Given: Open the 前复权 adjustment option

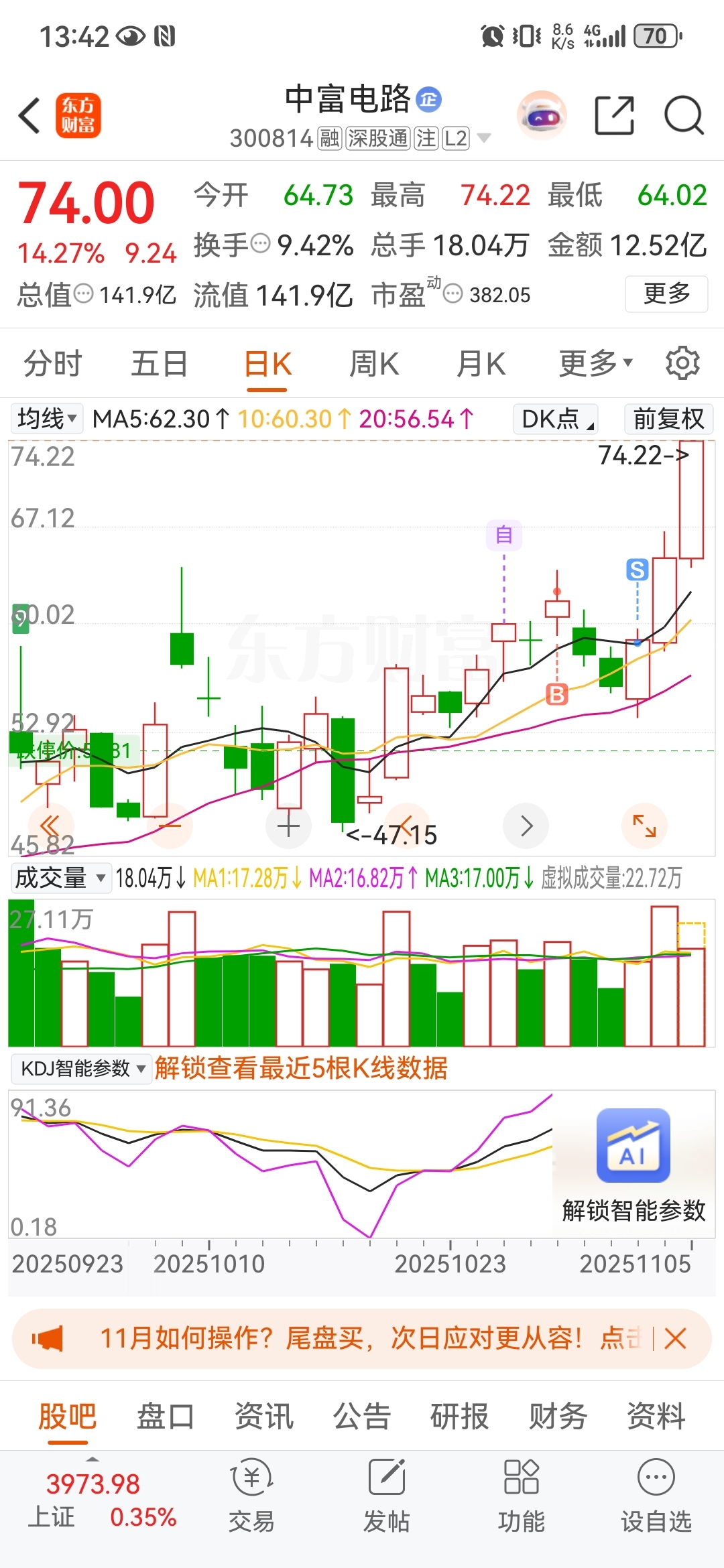Looking at the screenshot, I should [668, 419].
